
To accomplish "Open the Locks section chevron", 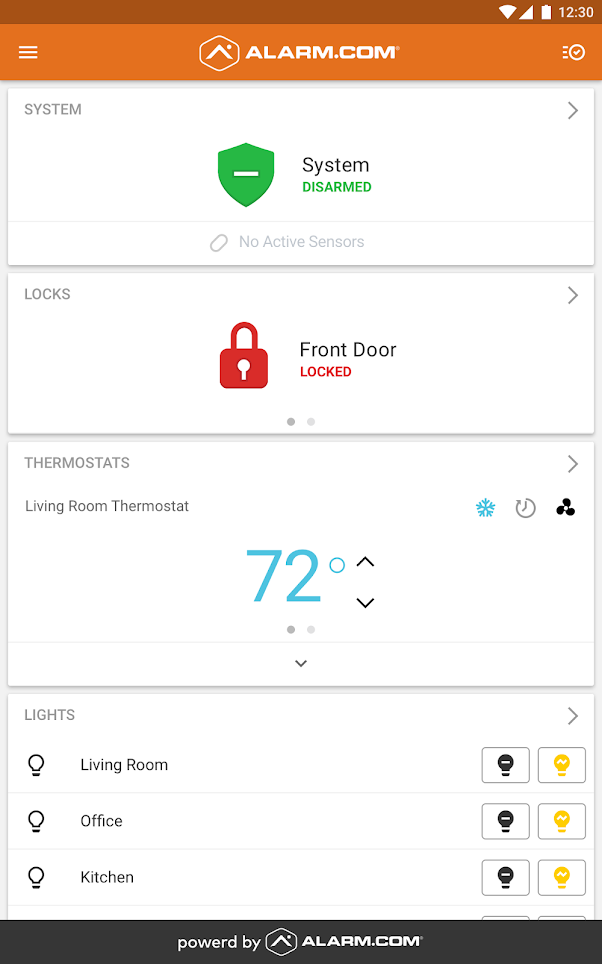I will pos(572,295).
